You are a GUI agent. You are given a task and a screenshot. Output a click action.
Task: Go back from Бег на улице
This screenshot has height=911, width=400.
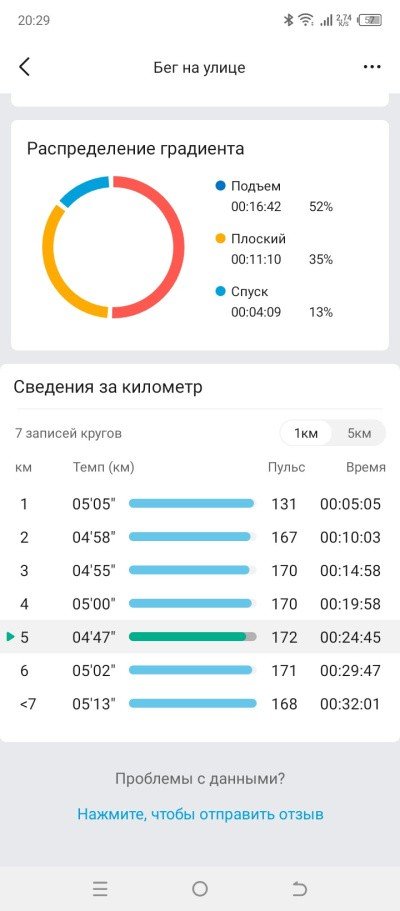pos(24,67)
